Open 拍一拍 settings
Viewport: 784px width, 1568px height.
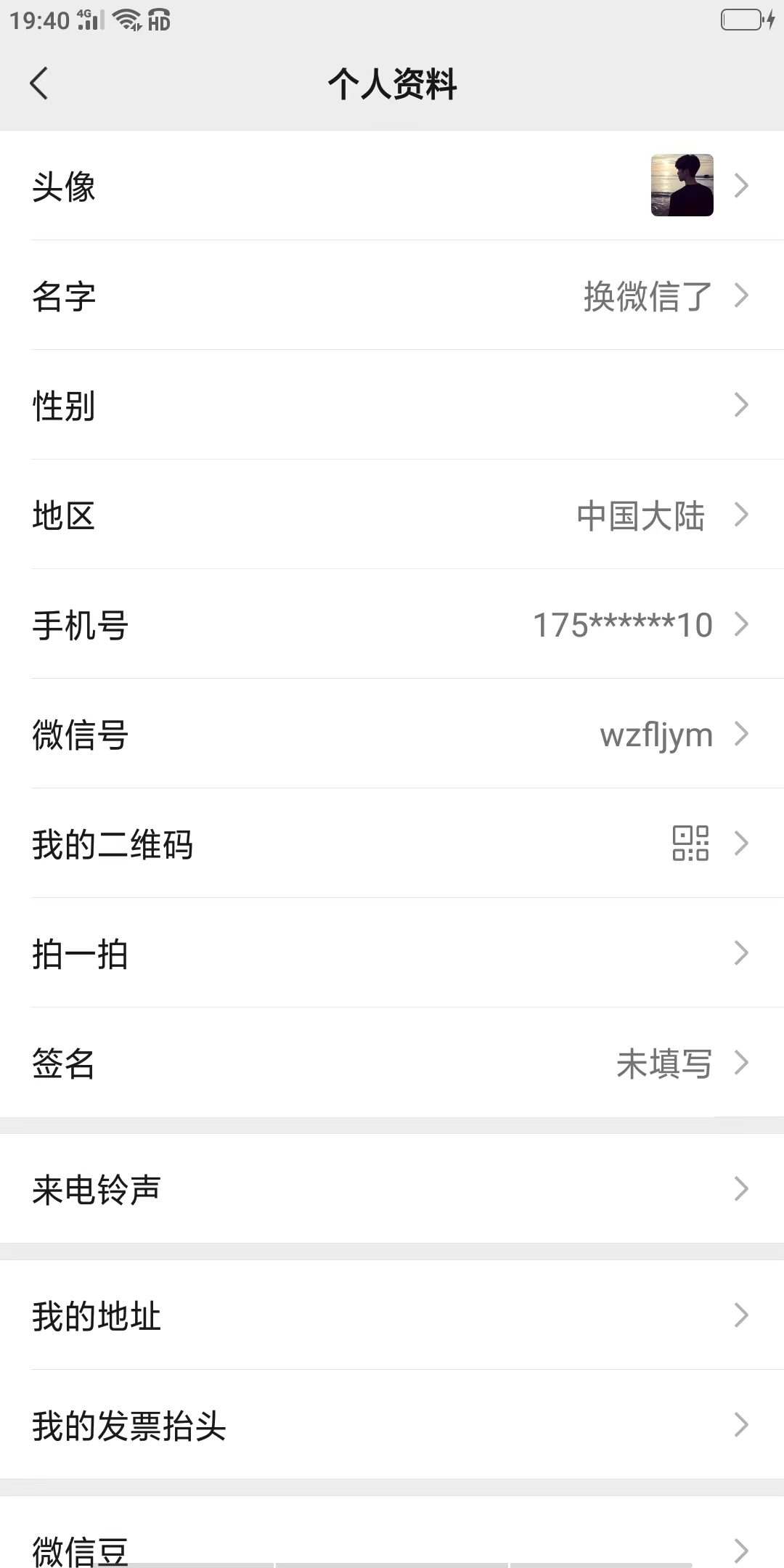pyautogui.click(x=392, y=954)
